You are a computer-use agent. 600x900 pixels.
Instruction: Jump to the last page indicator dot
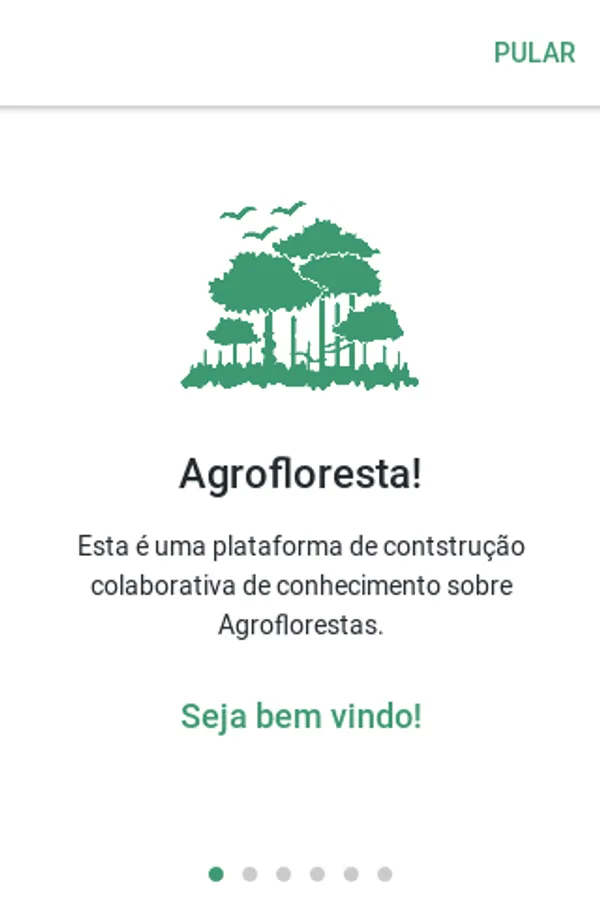pyautogui.click(x=384, y=874)
